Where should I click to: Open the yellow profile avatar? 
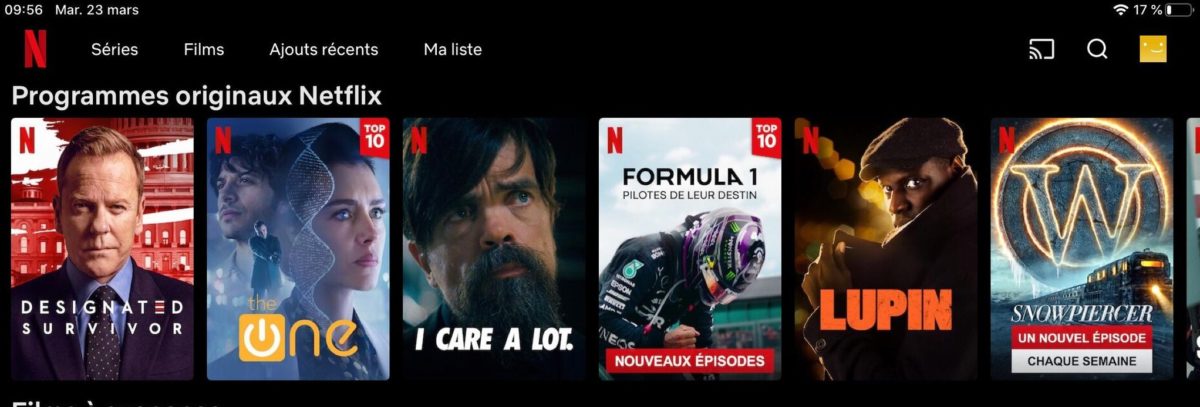[x=1153, y=49]
